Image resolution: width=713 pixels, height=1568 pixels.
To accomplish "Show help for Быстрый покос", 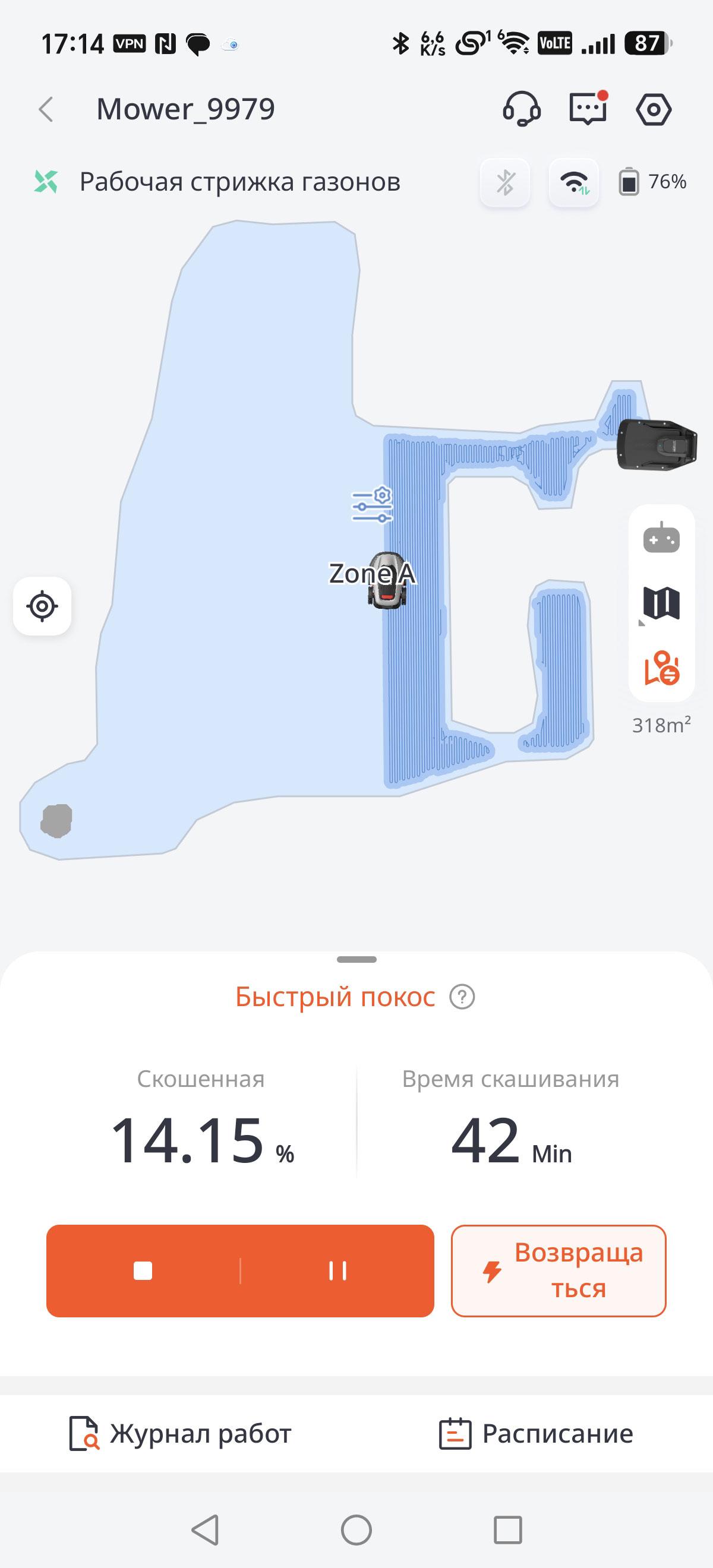I will pos(462,997).
